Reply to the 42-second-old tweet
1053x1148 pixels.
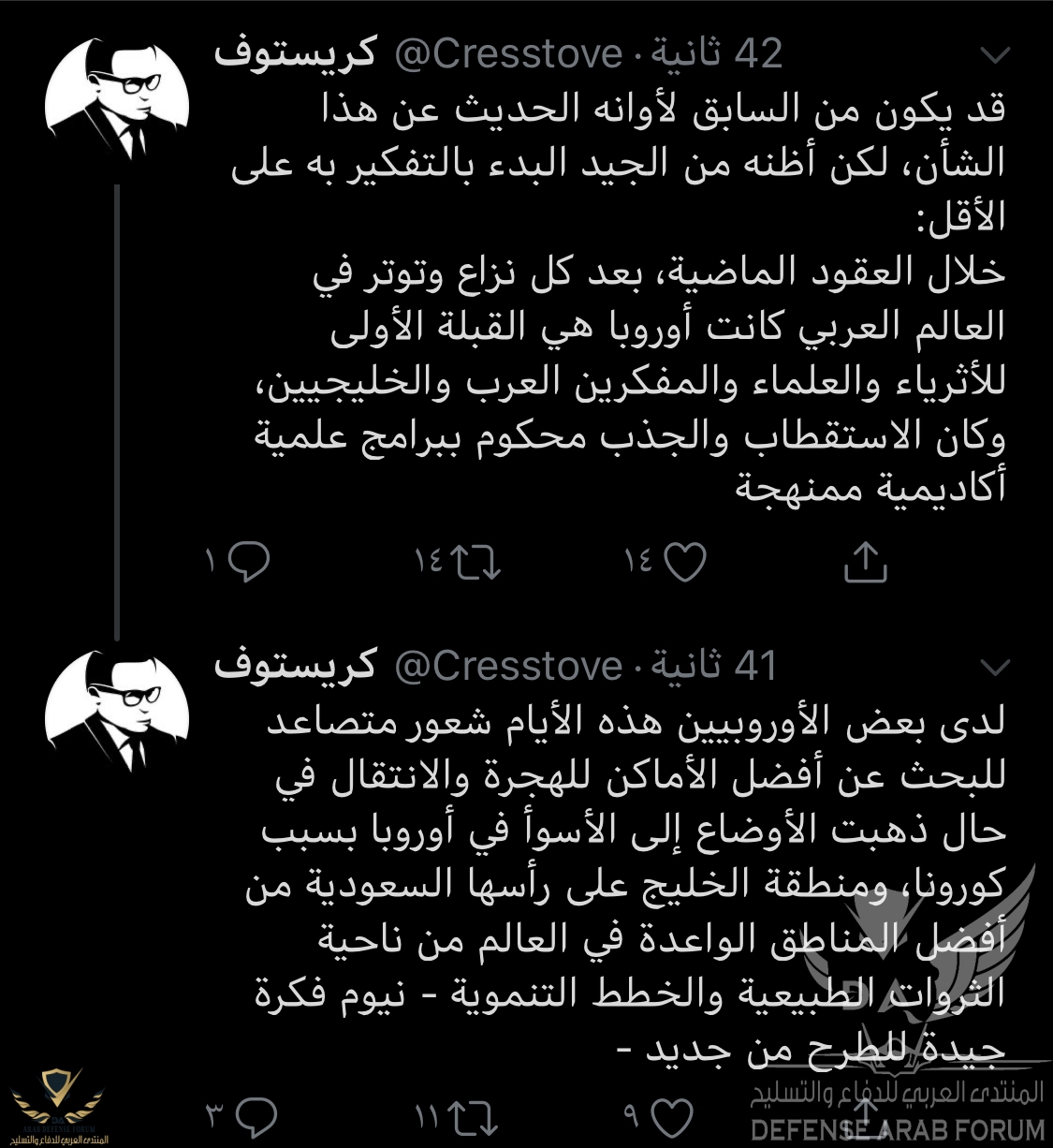[248, 562]
